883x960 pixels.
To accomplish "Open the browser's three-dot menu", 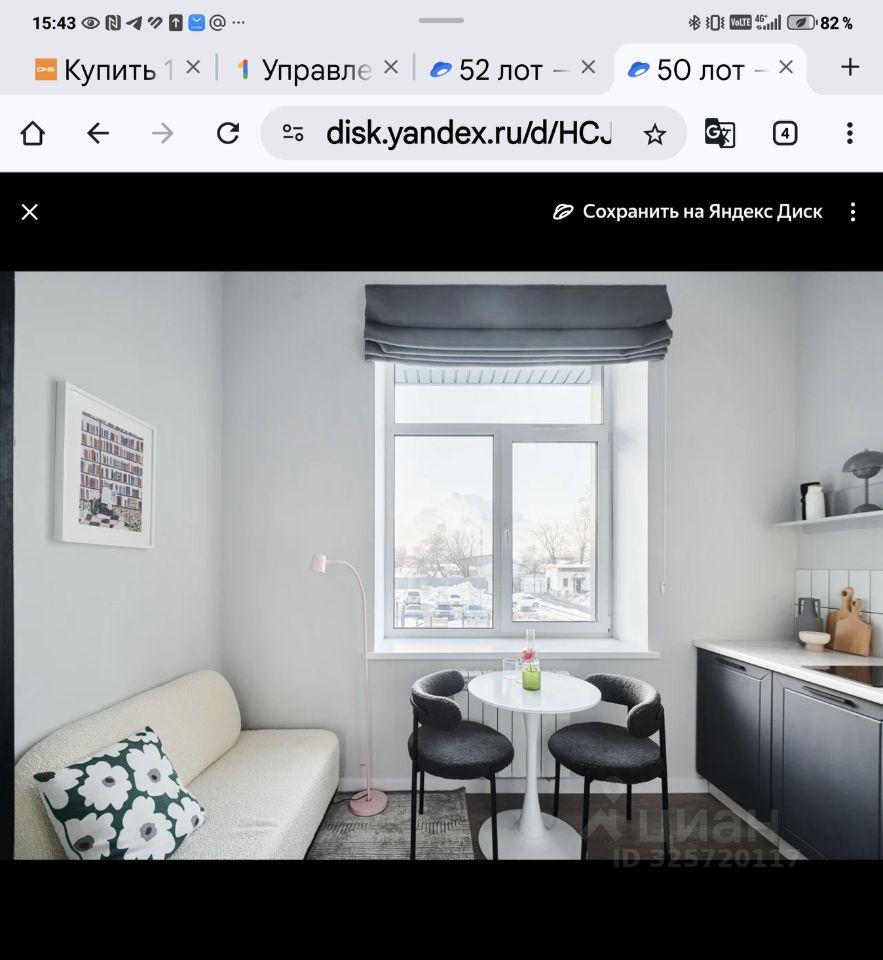I will point(849,133).
